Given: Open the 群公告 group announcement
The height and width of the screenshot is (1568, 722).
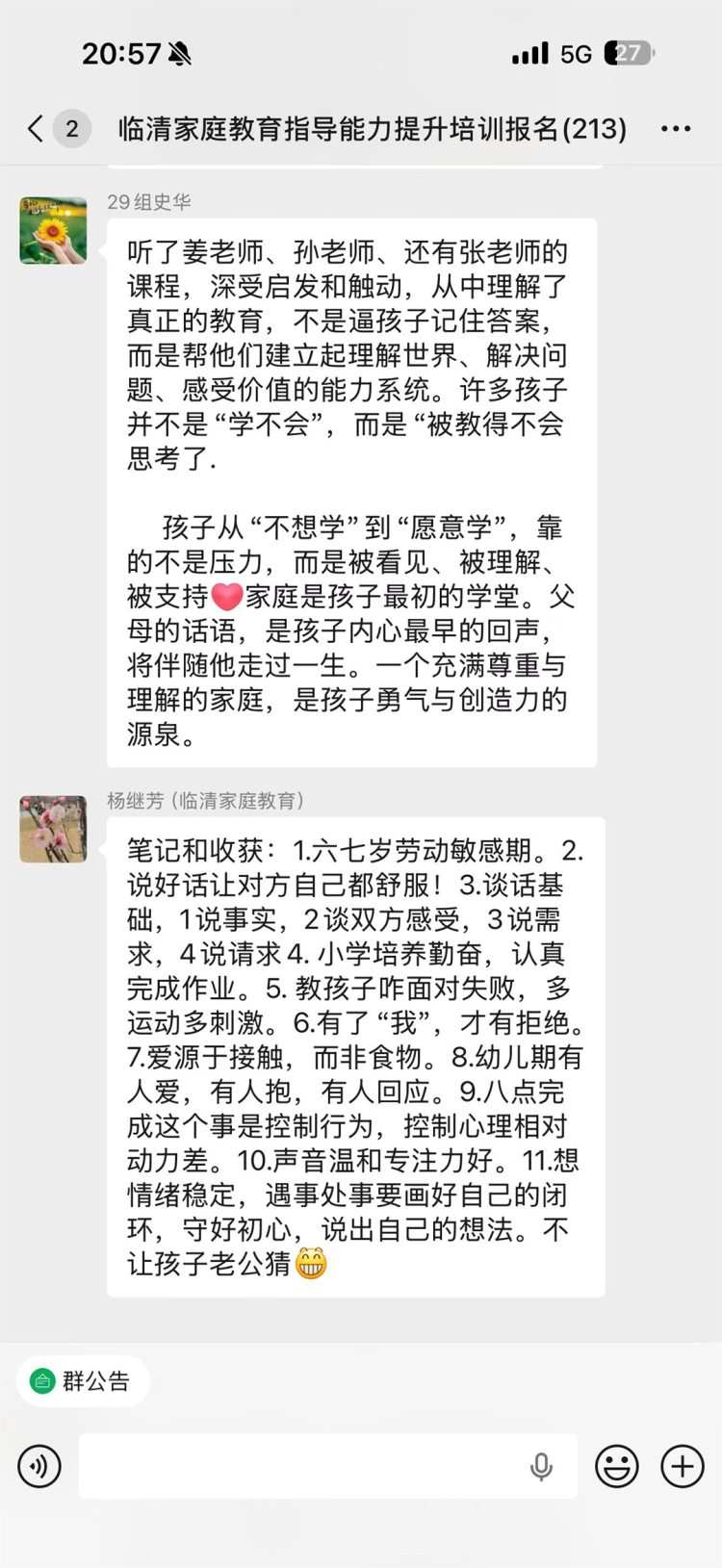Looking at the screenshot, I should click(x=82, y=1381).
